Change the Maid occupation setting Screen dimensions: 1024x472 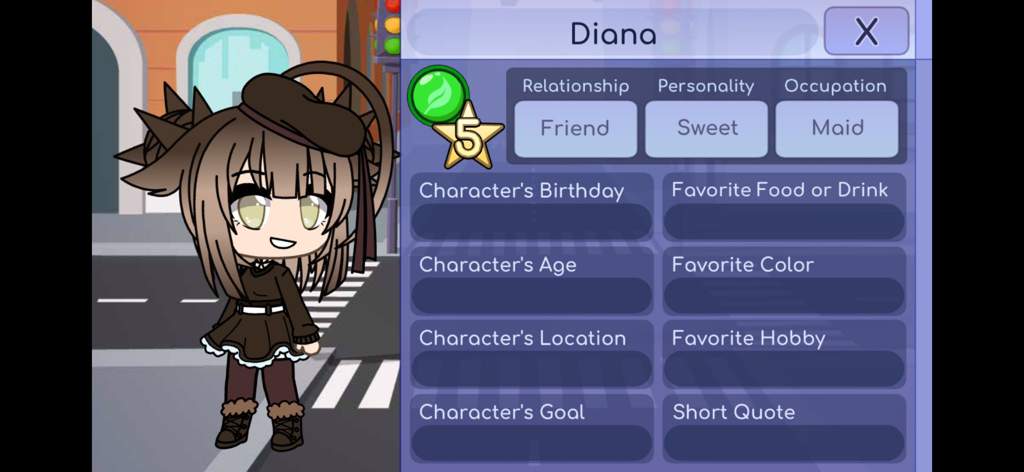coord(837,128)
